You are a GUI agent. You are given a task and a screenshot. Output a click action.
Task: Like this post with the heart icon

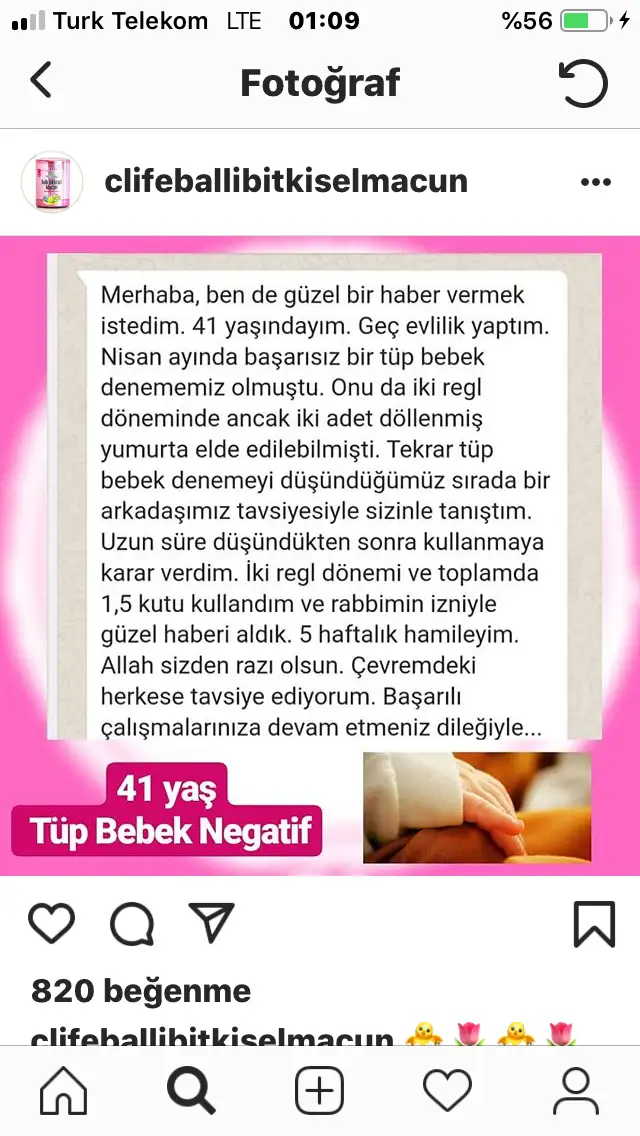point(51,924)
